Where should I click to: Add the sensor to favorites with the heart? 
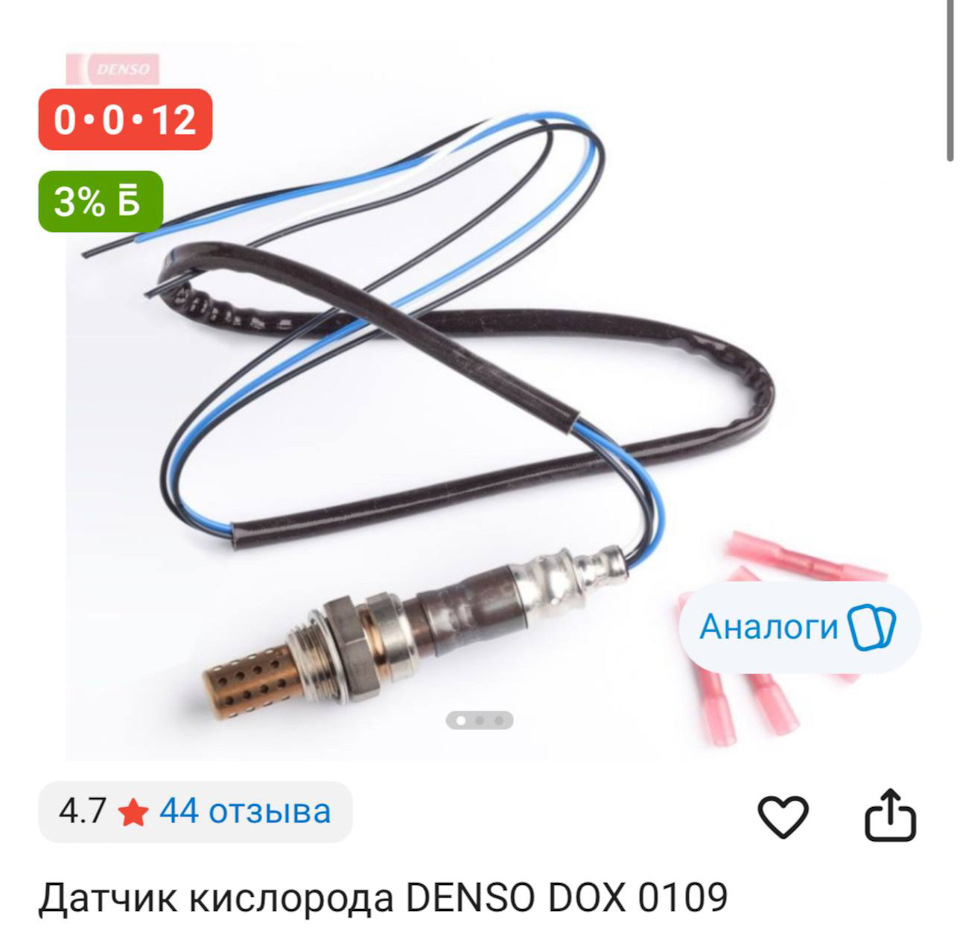(783, 818)
